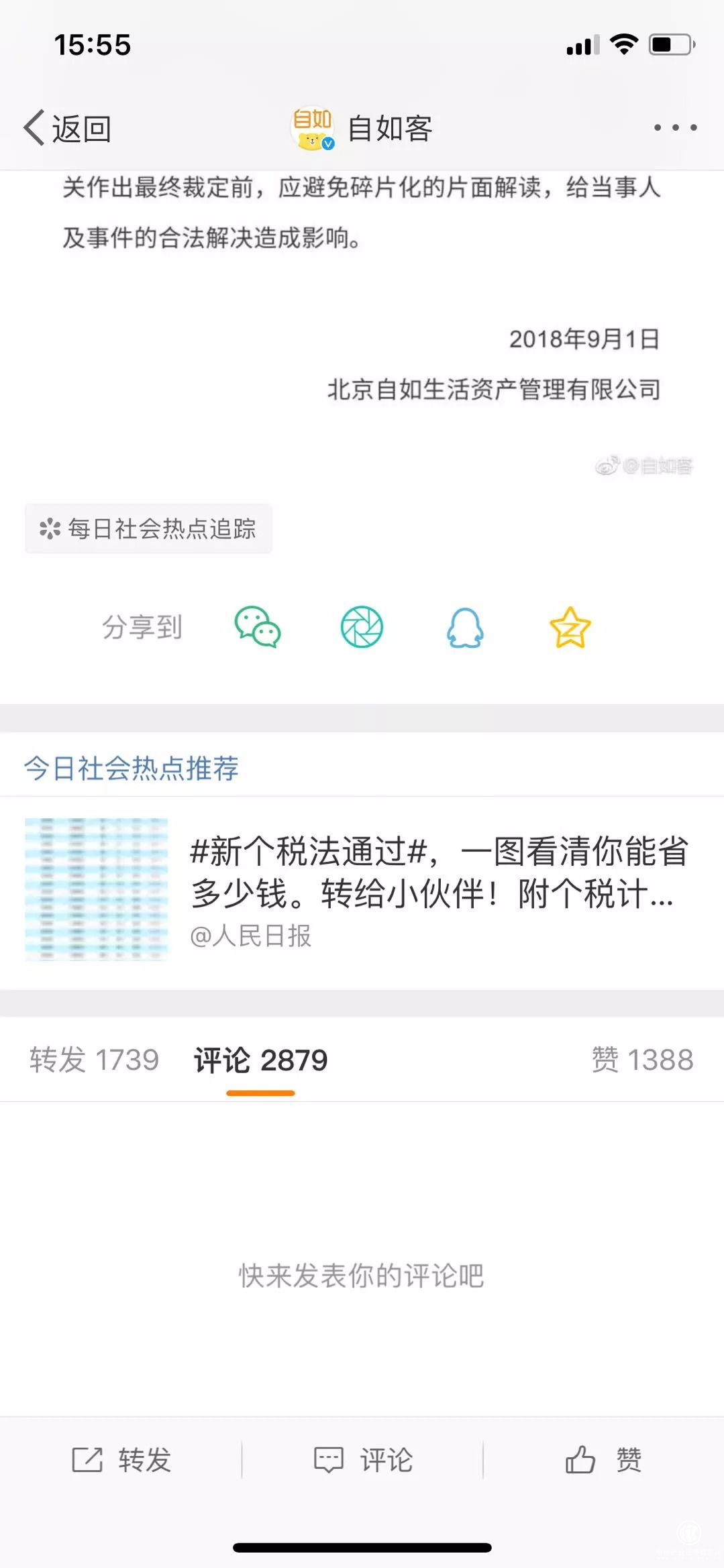724x1568 pixels.
Task: Repost with the bottom 转发 button
Action: tap(121, 1459)
